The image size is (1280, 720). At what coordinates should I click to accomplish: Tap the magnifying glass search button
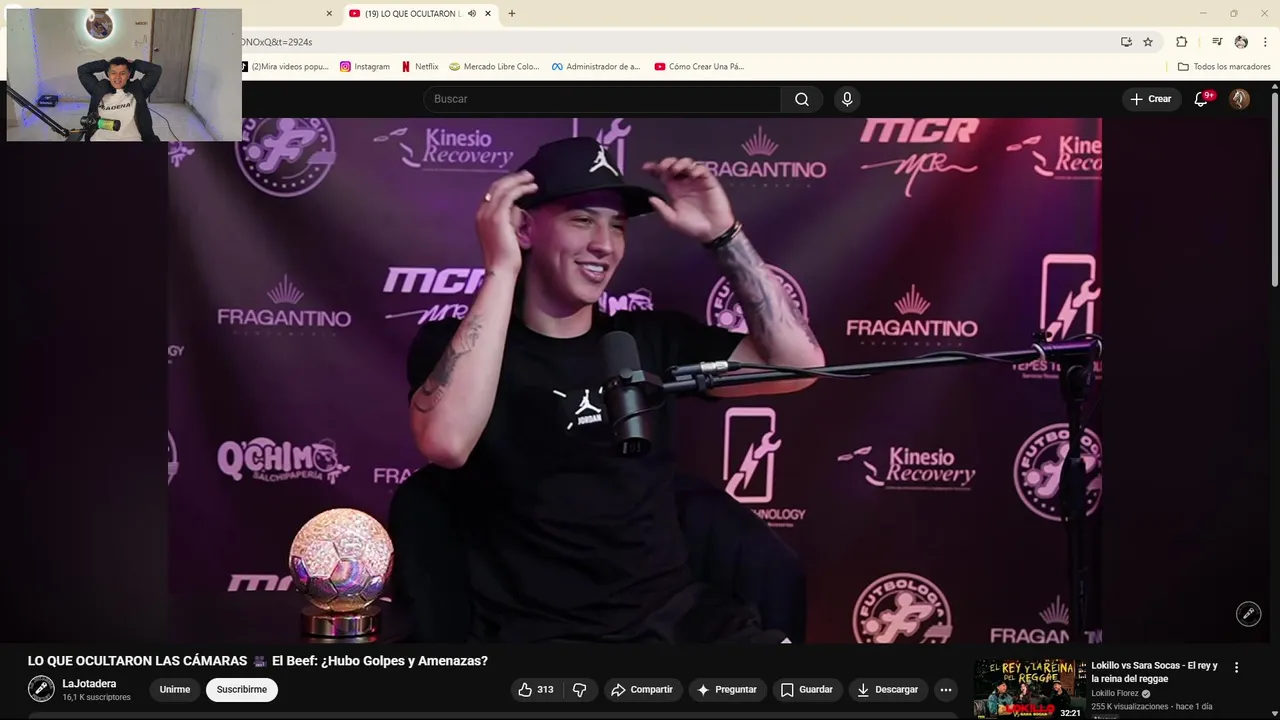click(802, 99)
